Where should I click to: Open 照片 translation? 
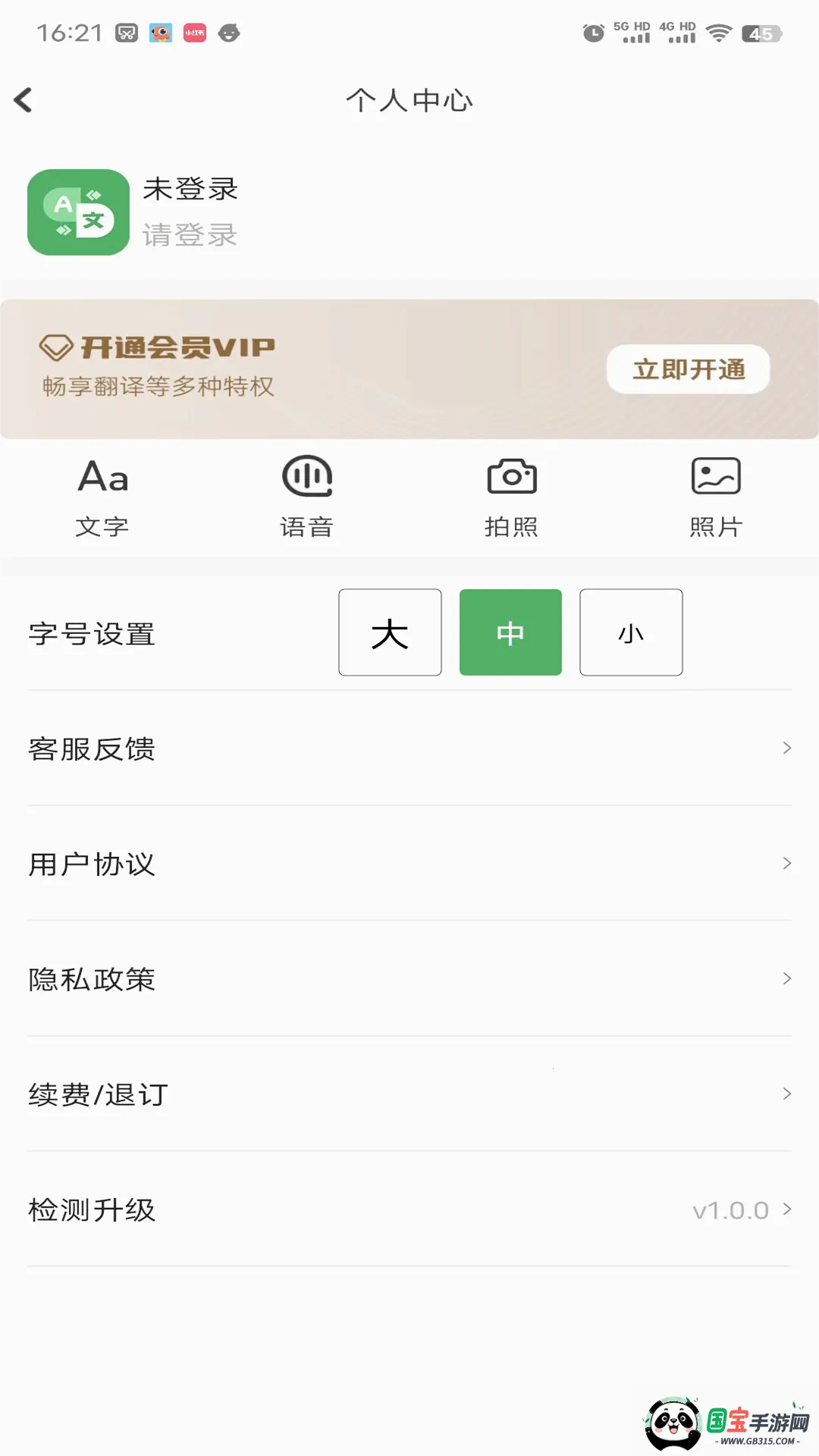[x=716, y=497]
